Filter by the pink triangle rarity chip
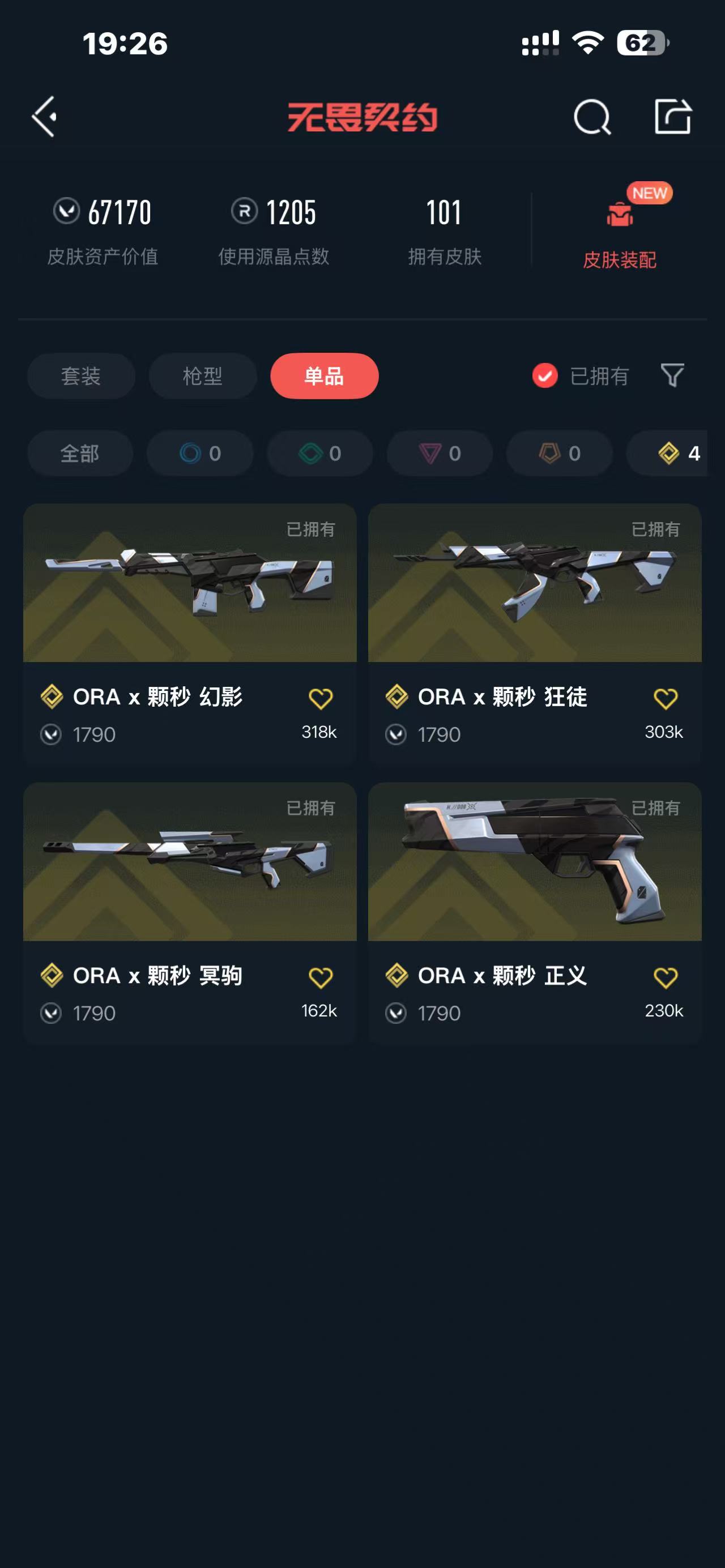This screenshot has height=1568, width=725. tap(440, 454)
